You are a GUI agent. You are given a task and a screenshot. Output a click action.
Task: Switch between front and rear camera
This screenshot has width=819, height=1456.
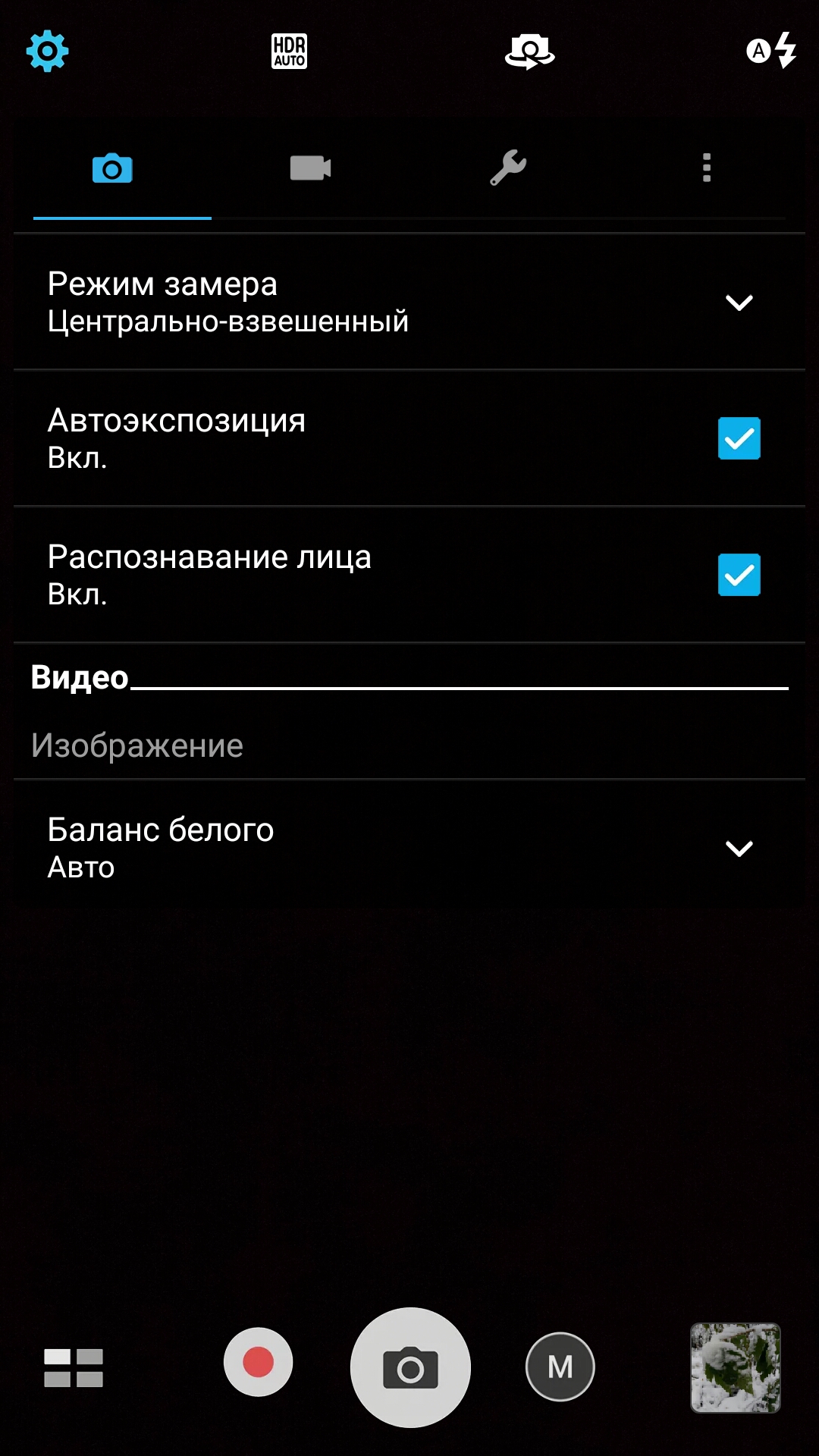[x=530, y=52]
